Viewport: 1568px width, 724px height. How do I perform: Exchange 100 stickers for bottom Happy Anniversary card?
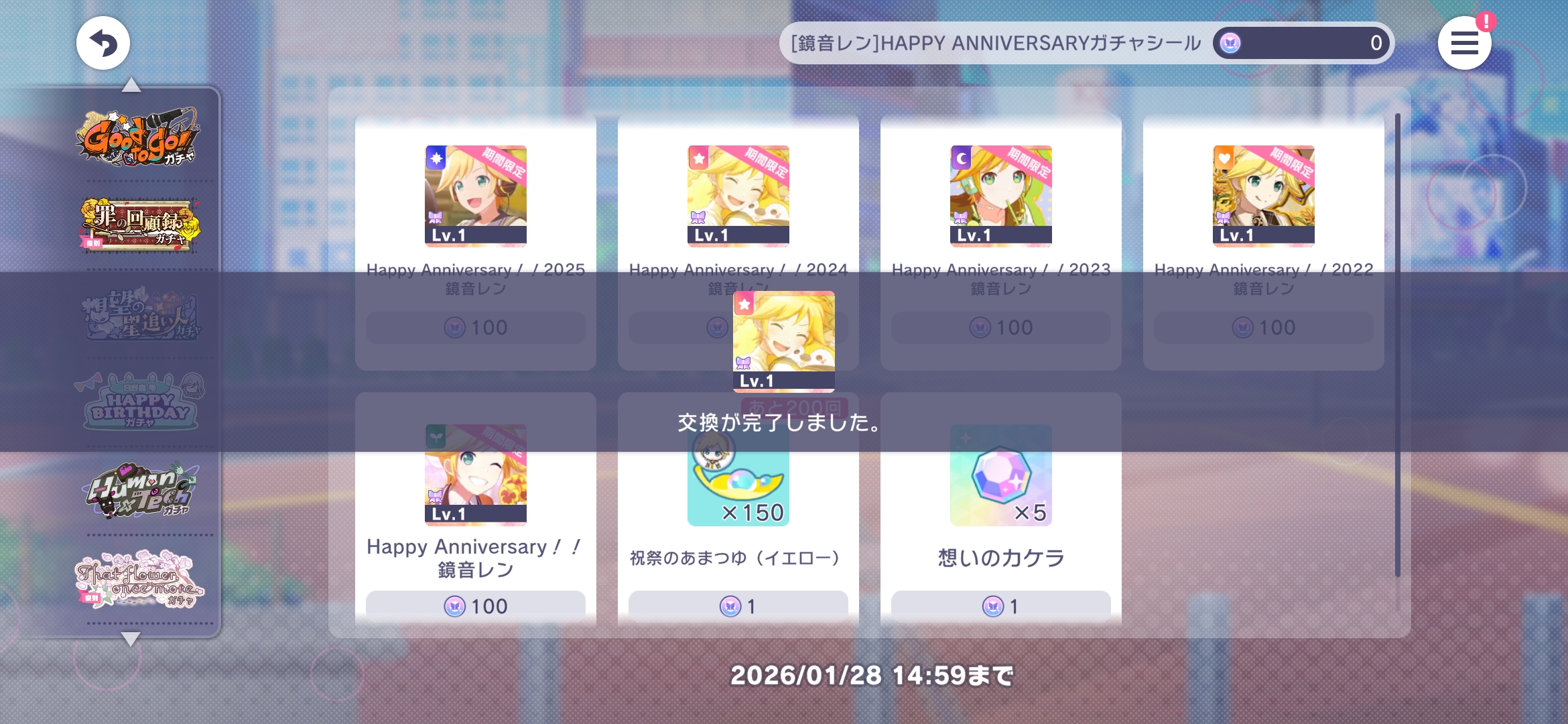tap(476, 606)
